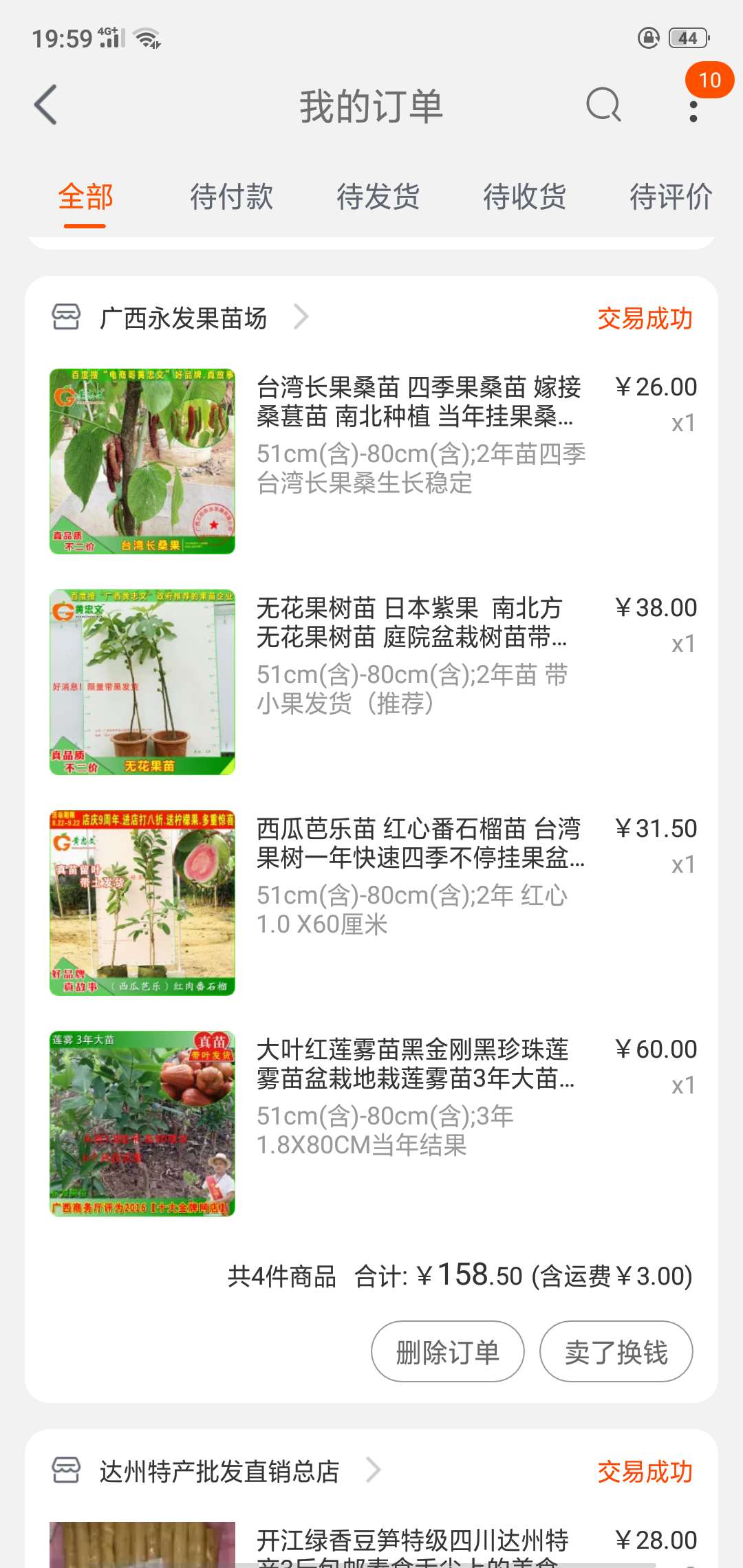Select the 全部 tab
The image size is (743, 1568).
coord(85,197)
